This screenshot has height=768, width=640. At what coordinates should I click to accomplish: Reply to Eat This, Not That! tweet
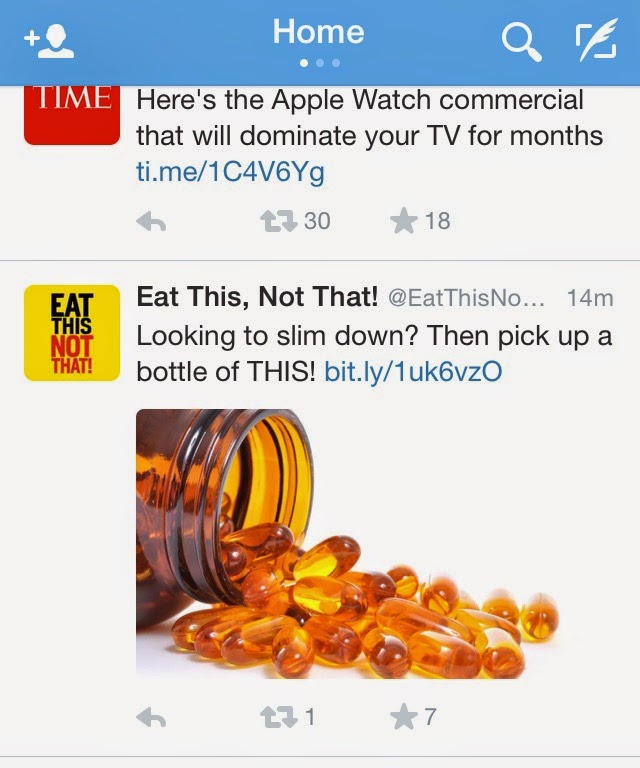pos(150,717)
